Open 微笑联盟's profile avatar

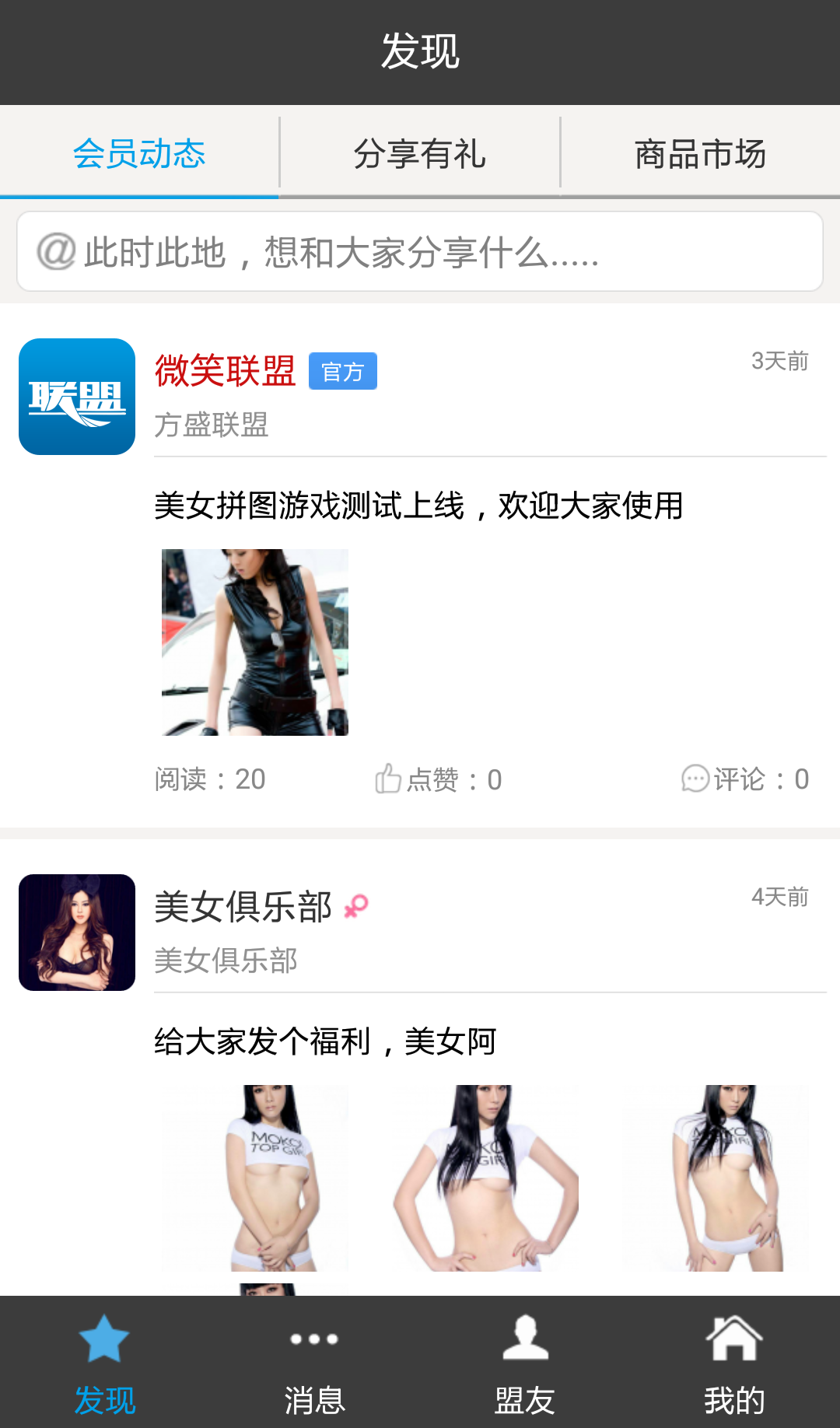pyautogui.click(x=77, y=397)
